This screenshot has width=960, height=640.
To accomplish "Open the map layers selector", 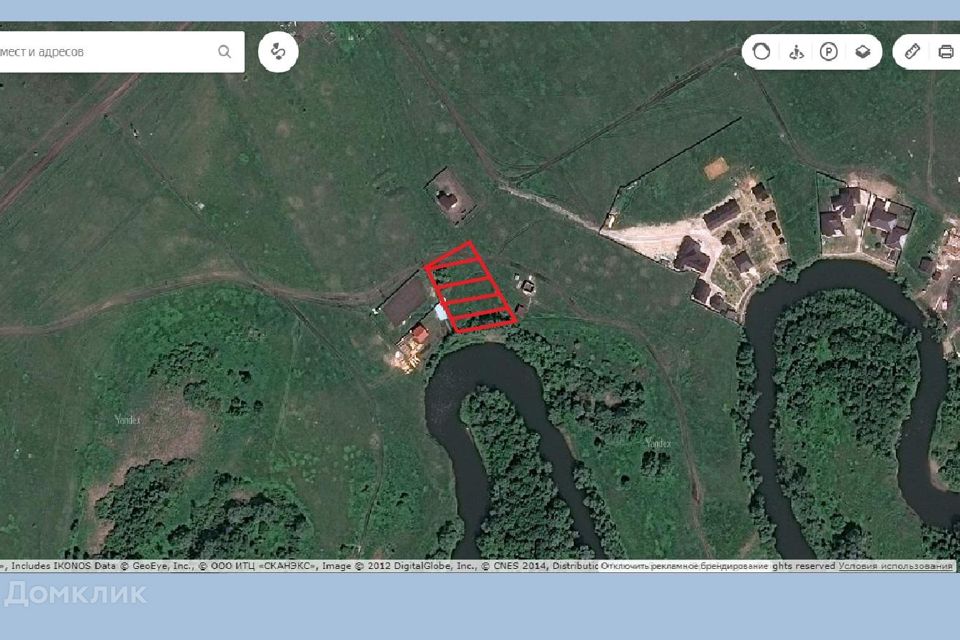I will 863,51.
